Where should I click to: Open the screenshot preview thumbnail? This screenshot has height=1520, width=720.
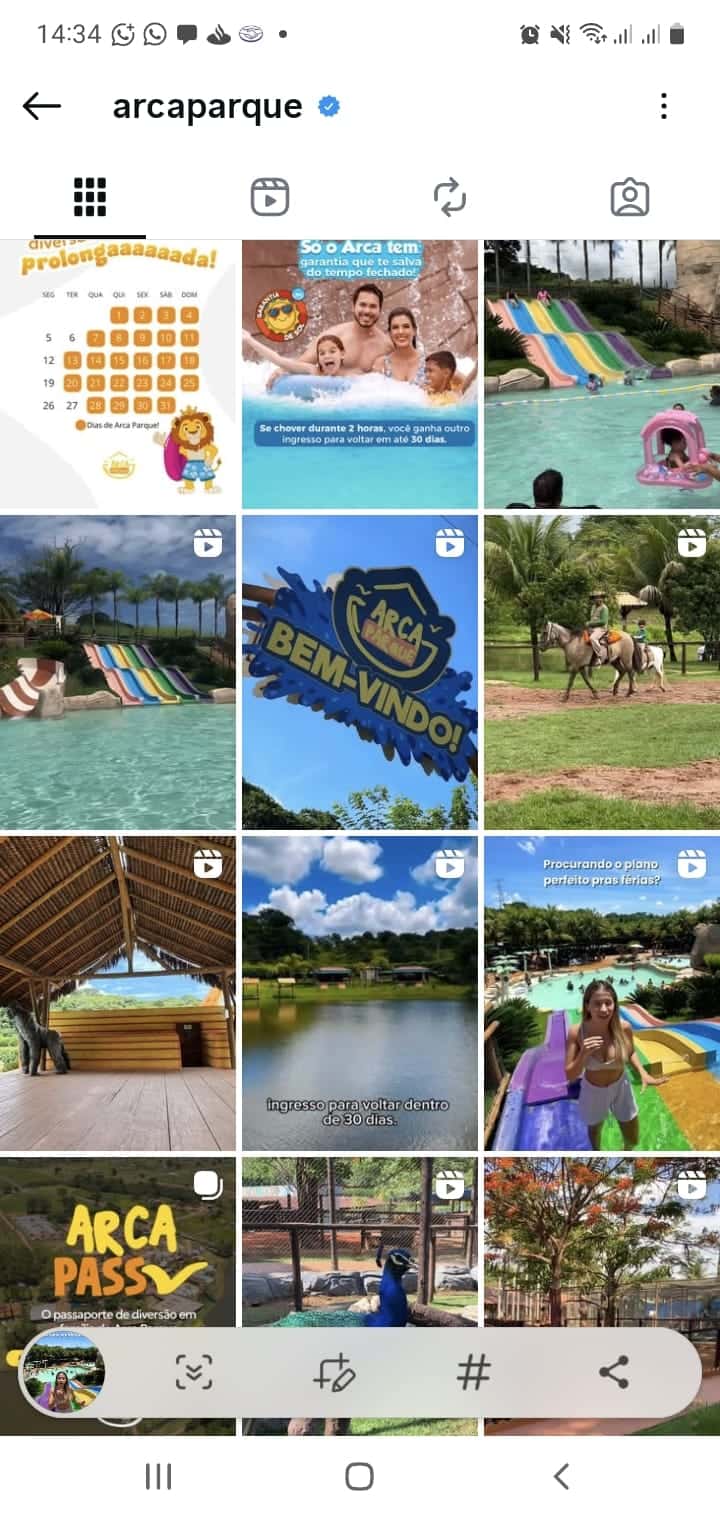[x=64, y=1372]
